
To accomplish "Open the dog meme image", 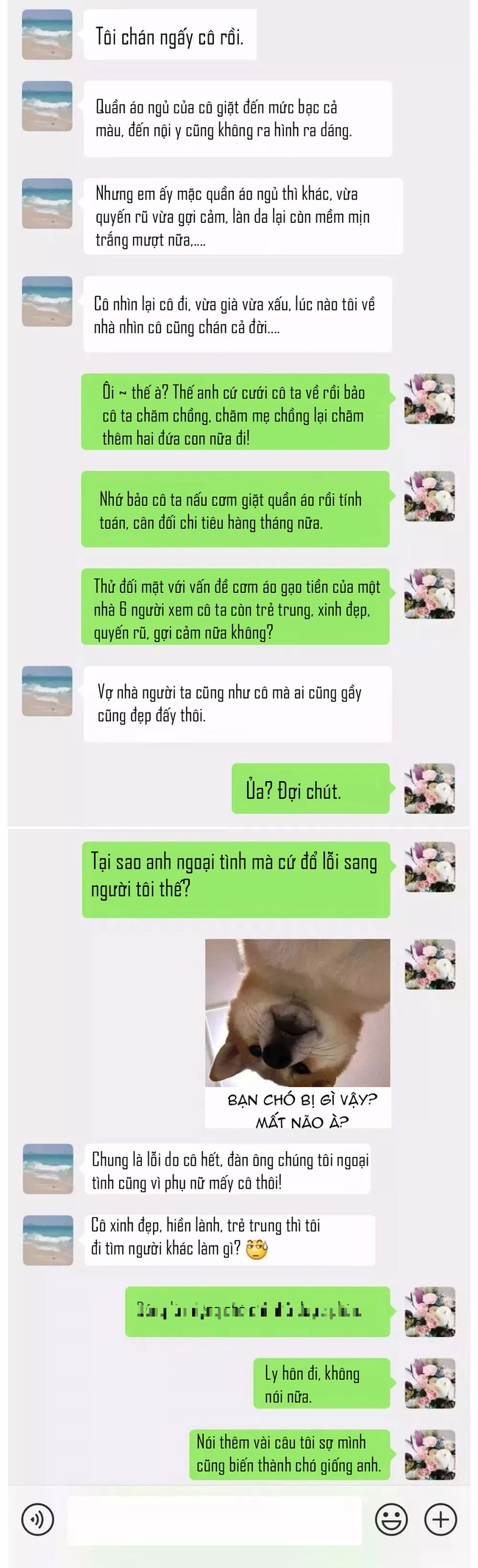I will tap(297, 1032).
